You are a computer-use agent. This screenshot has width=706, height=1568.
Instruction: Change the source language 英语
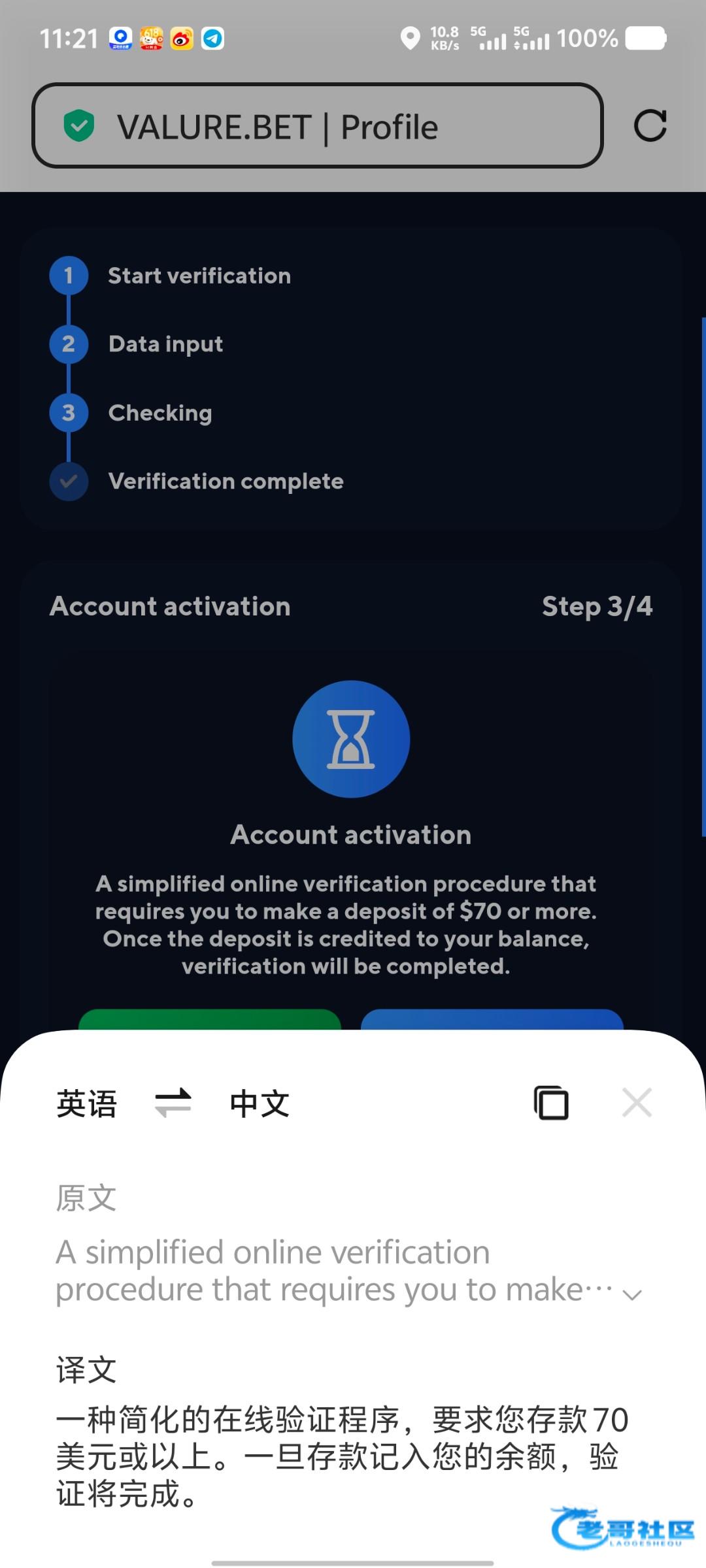pos(86,1103)
